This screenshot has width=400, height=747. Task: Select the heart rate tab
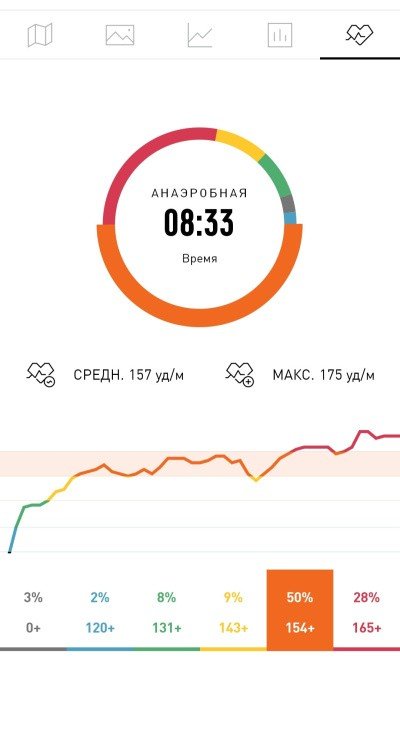click(360, 35)
